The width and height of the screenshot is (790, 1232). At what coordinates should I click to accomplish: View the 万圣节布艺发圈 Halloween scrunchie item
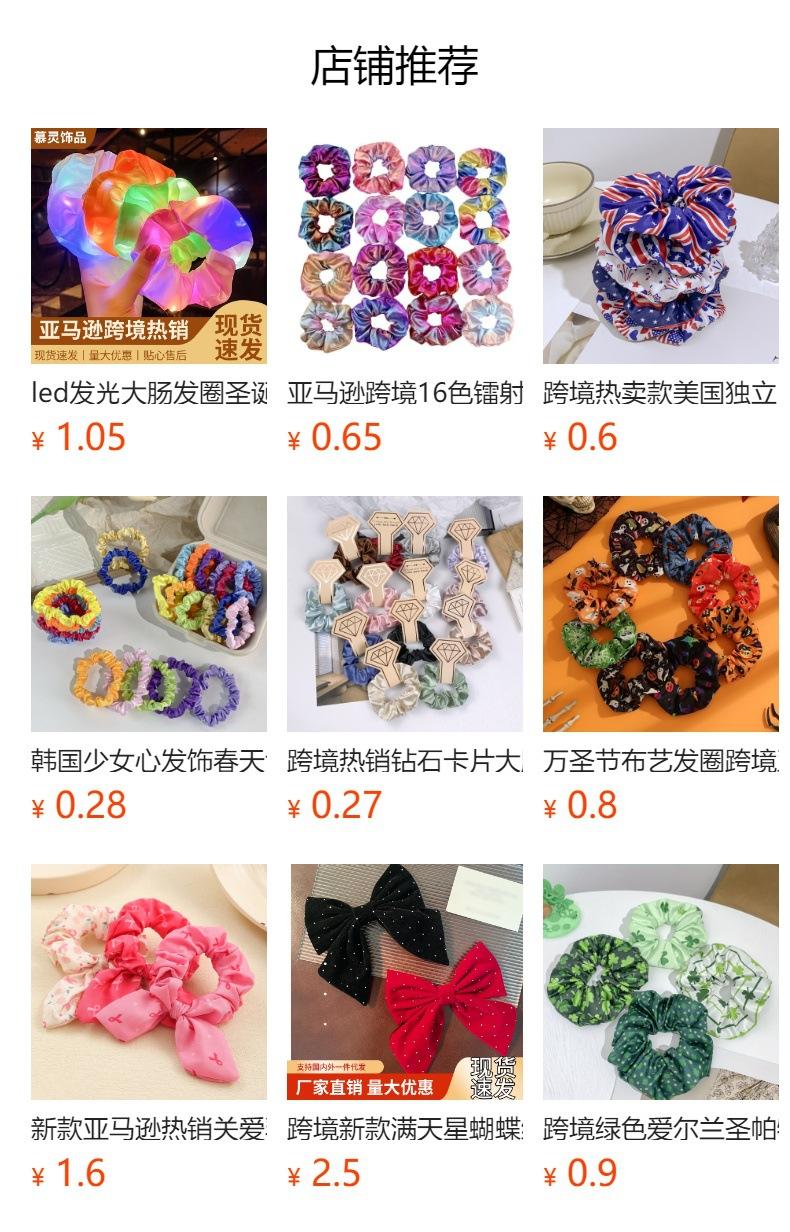661,614
